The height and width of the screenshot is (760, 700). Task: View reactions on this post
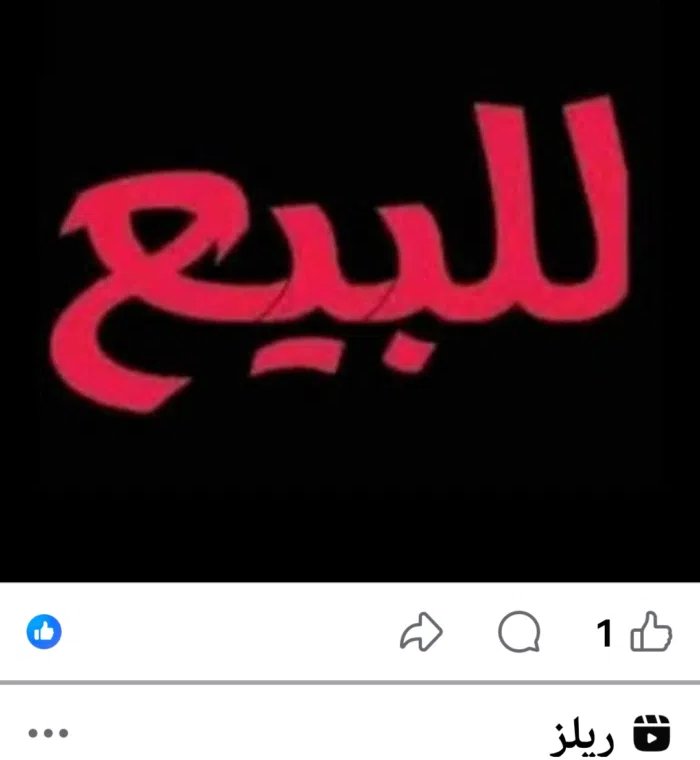pyautogui.click(x=44, y=632)
